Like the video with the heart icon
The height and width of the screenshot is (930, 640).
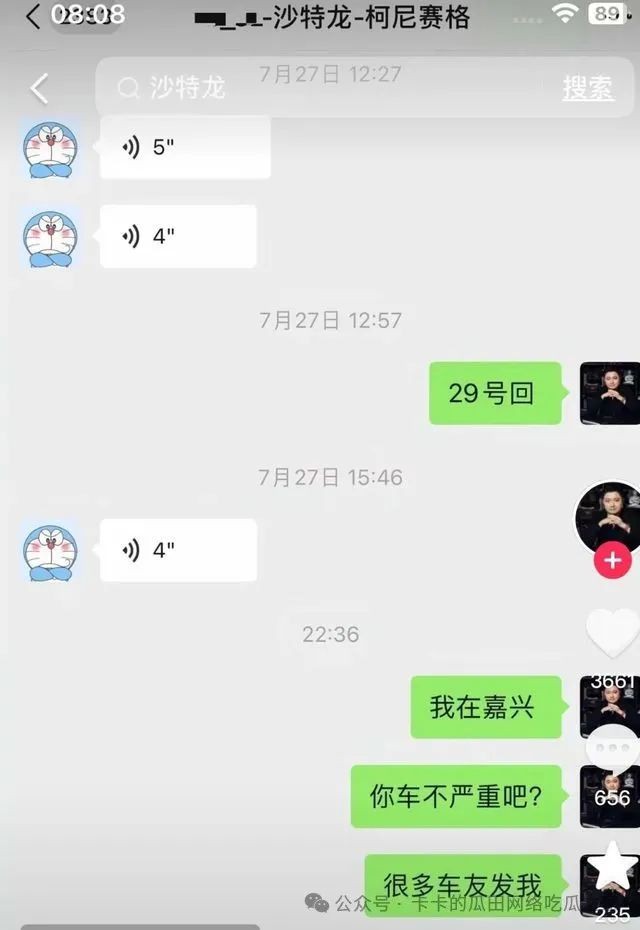(612, 634)
